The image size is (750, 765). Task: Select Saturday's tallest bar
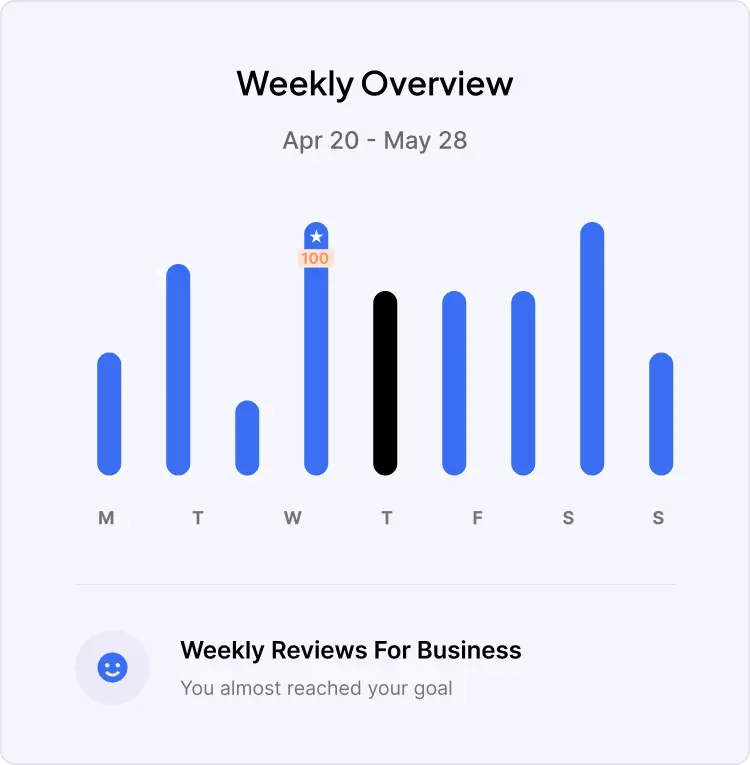[x=592, y=348]
